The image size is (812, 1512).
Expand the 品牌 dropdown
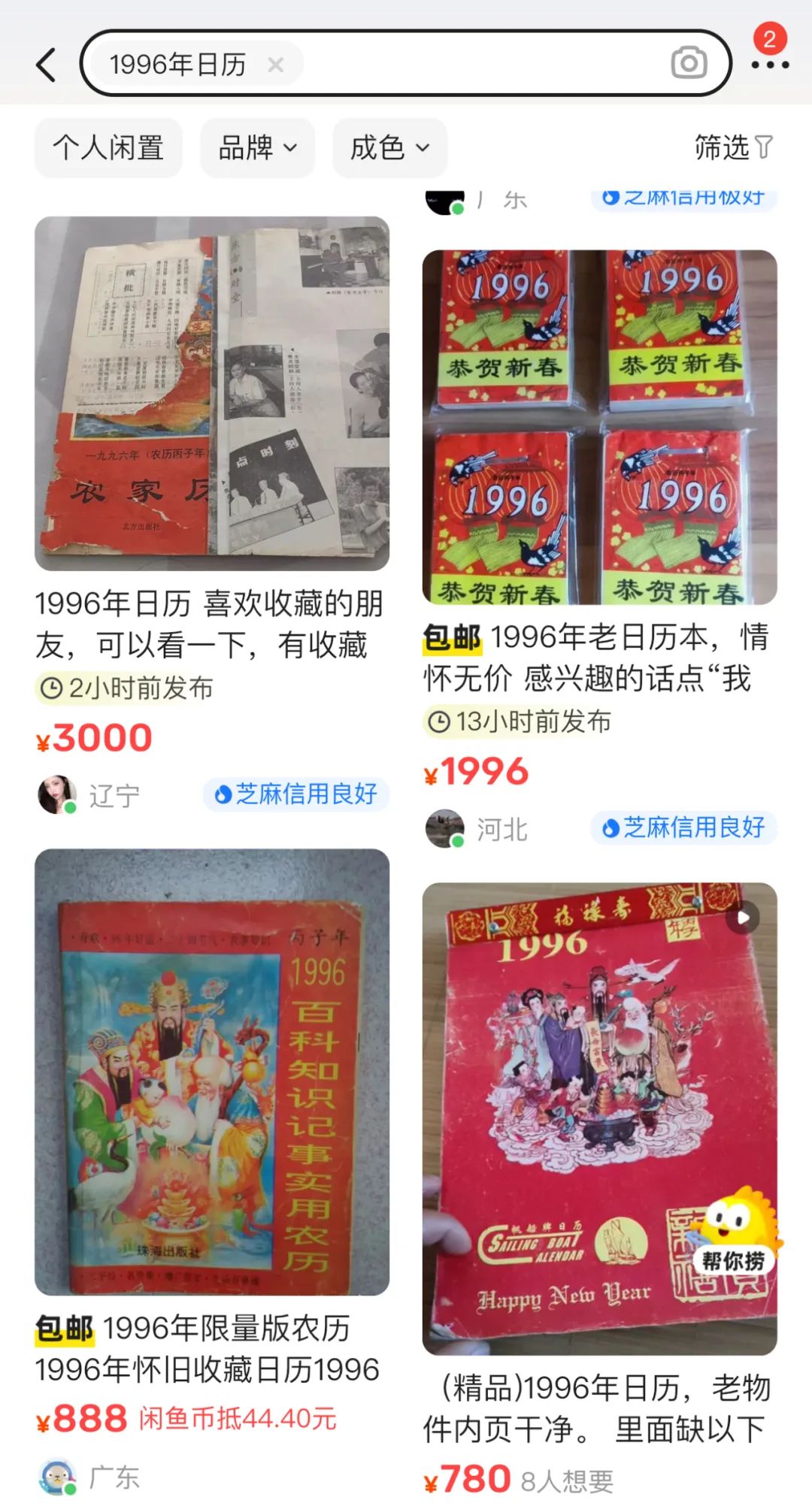click(257, 148)
